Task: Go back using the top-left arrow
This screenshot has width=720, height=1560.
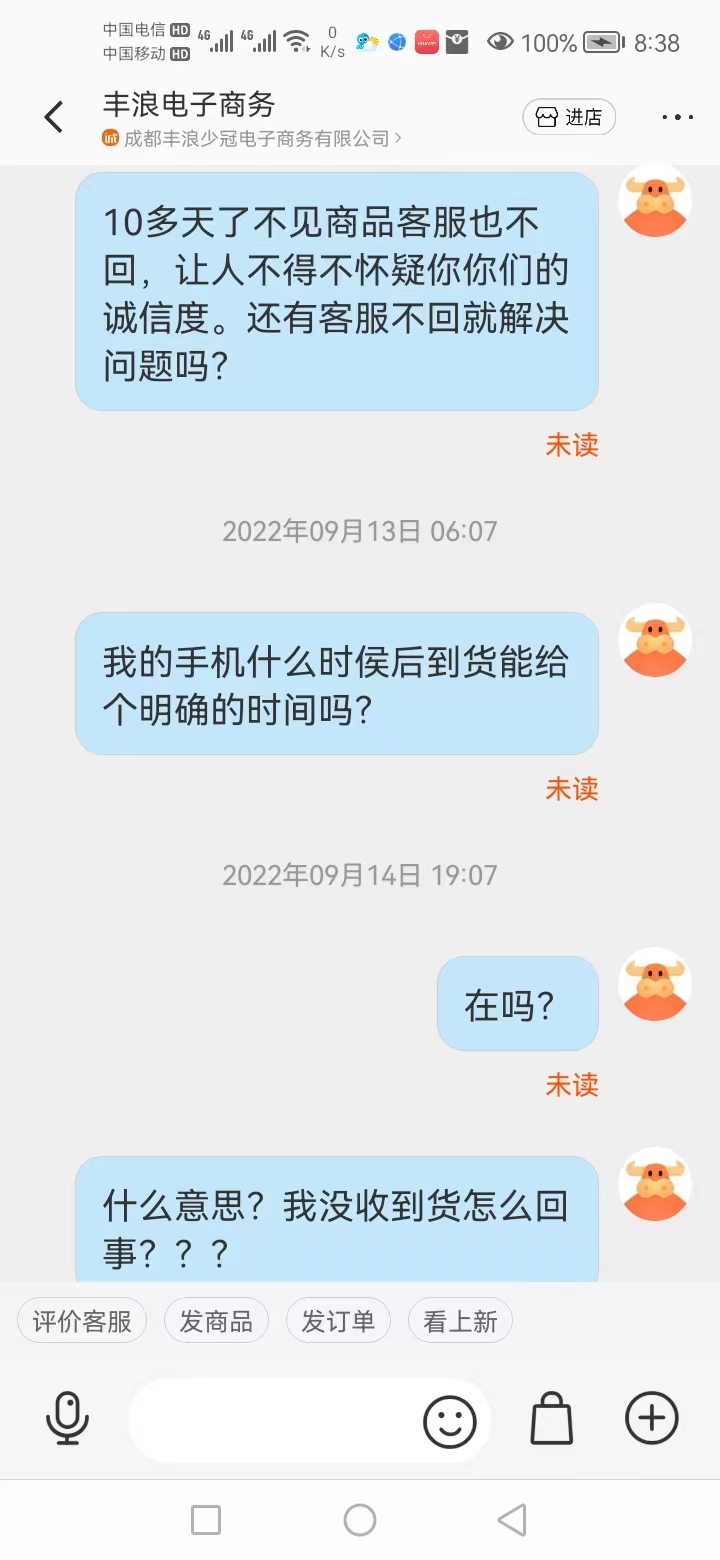Action: (x=54, y=117)
